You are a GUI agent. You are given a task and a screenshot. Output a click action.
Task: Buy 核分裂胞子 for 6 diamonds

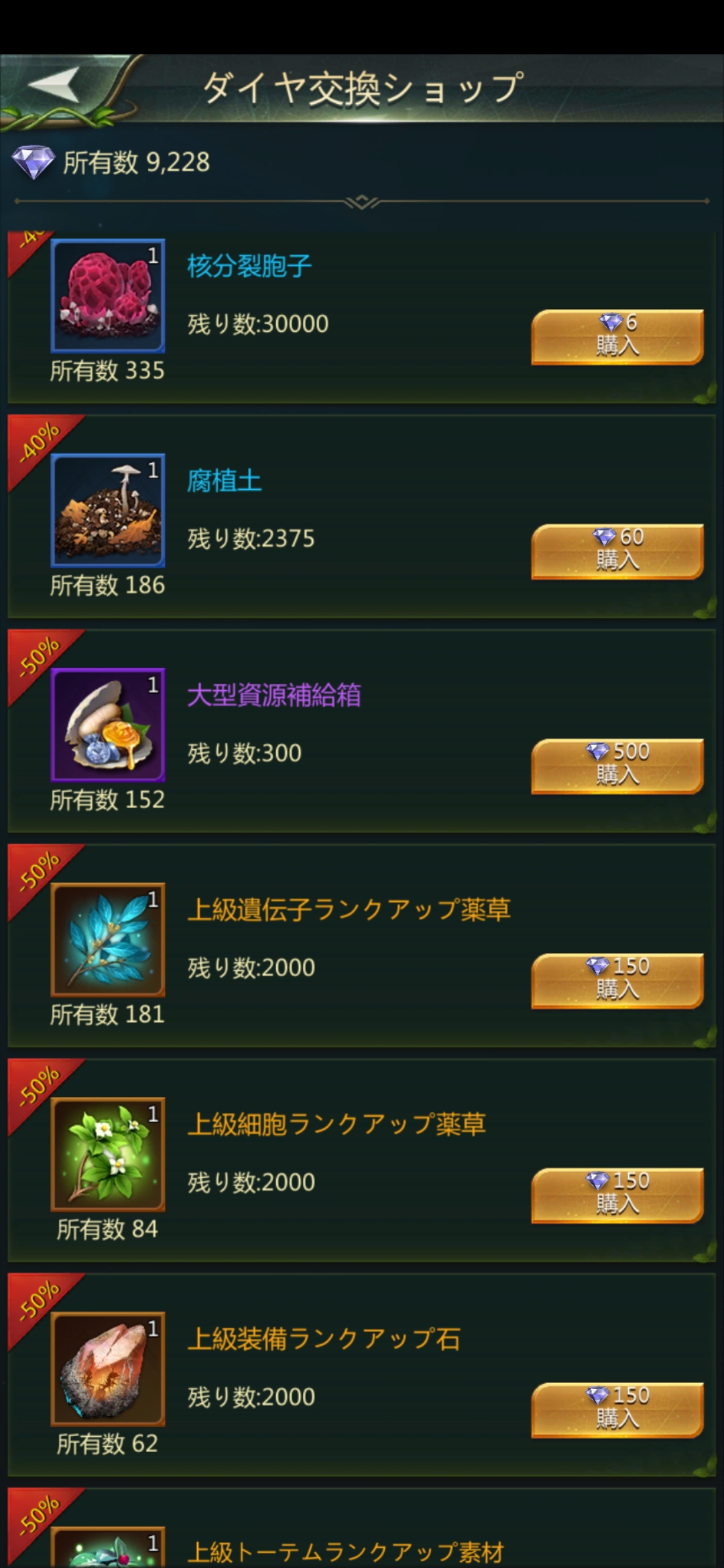pyautogui.click(x=617, y=336)
